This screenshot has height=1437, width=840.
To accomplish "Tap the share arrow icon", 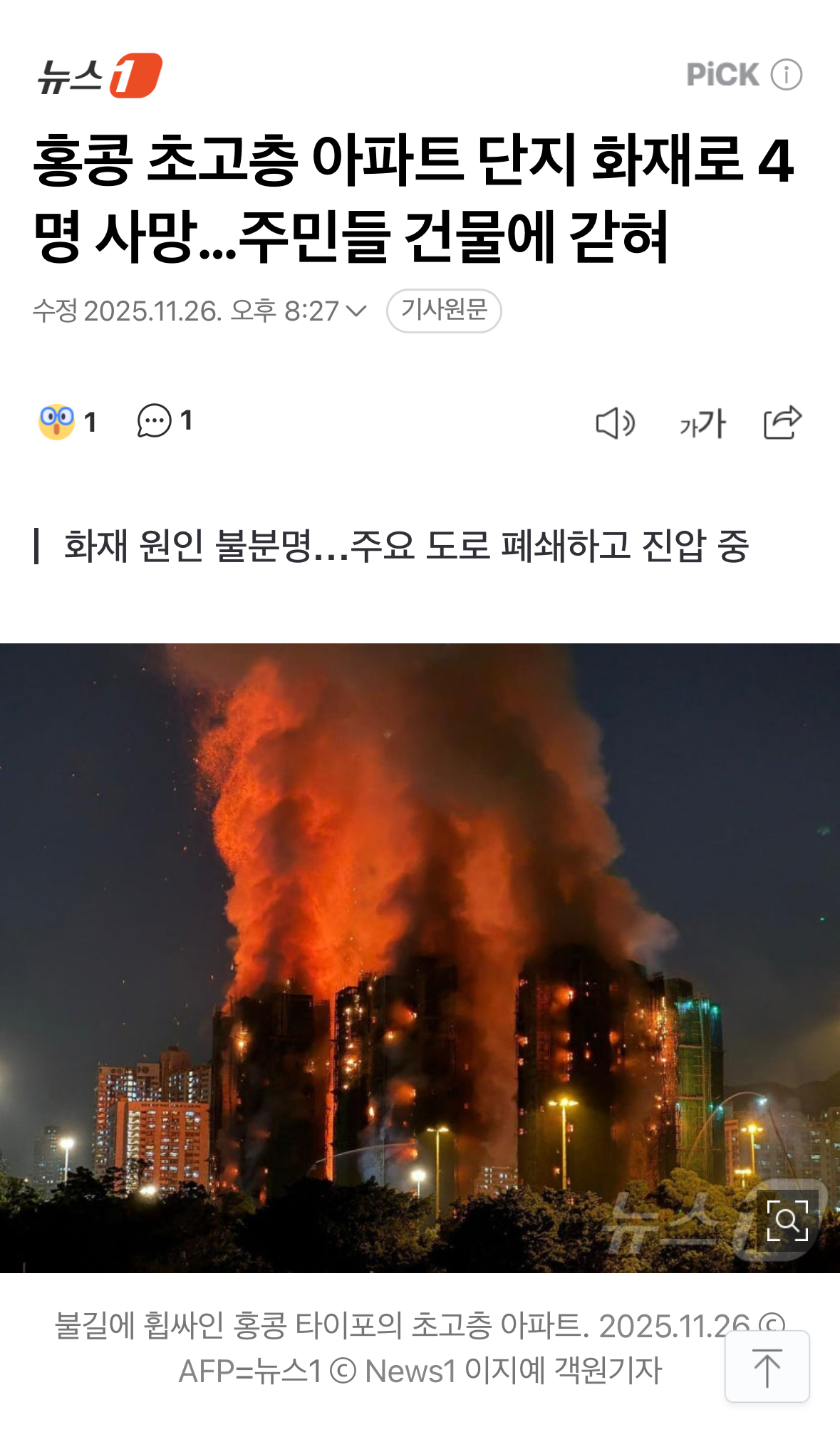I will tap(782, 422).
